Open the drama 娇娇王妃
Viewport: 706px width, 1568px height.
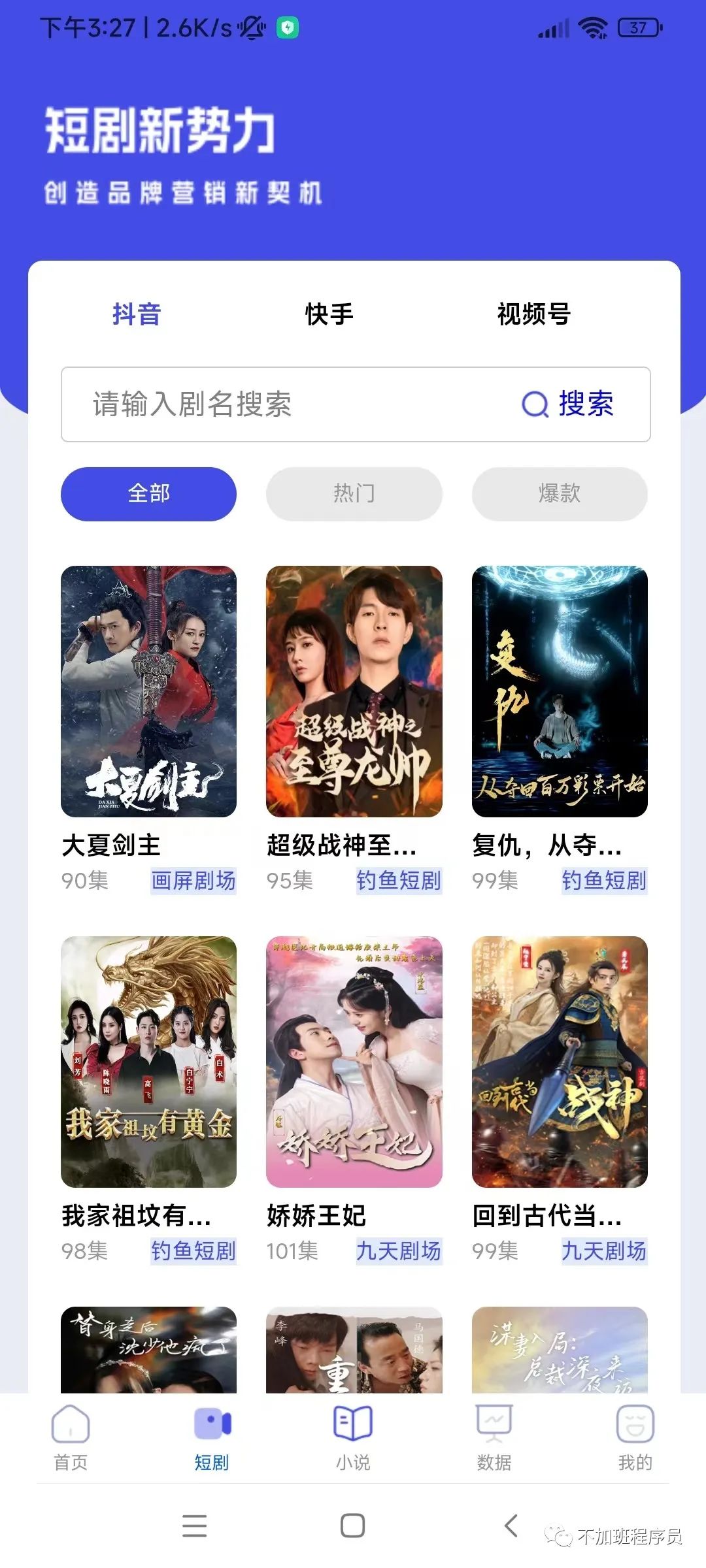pyautogui.click(x=354, y=1062)
